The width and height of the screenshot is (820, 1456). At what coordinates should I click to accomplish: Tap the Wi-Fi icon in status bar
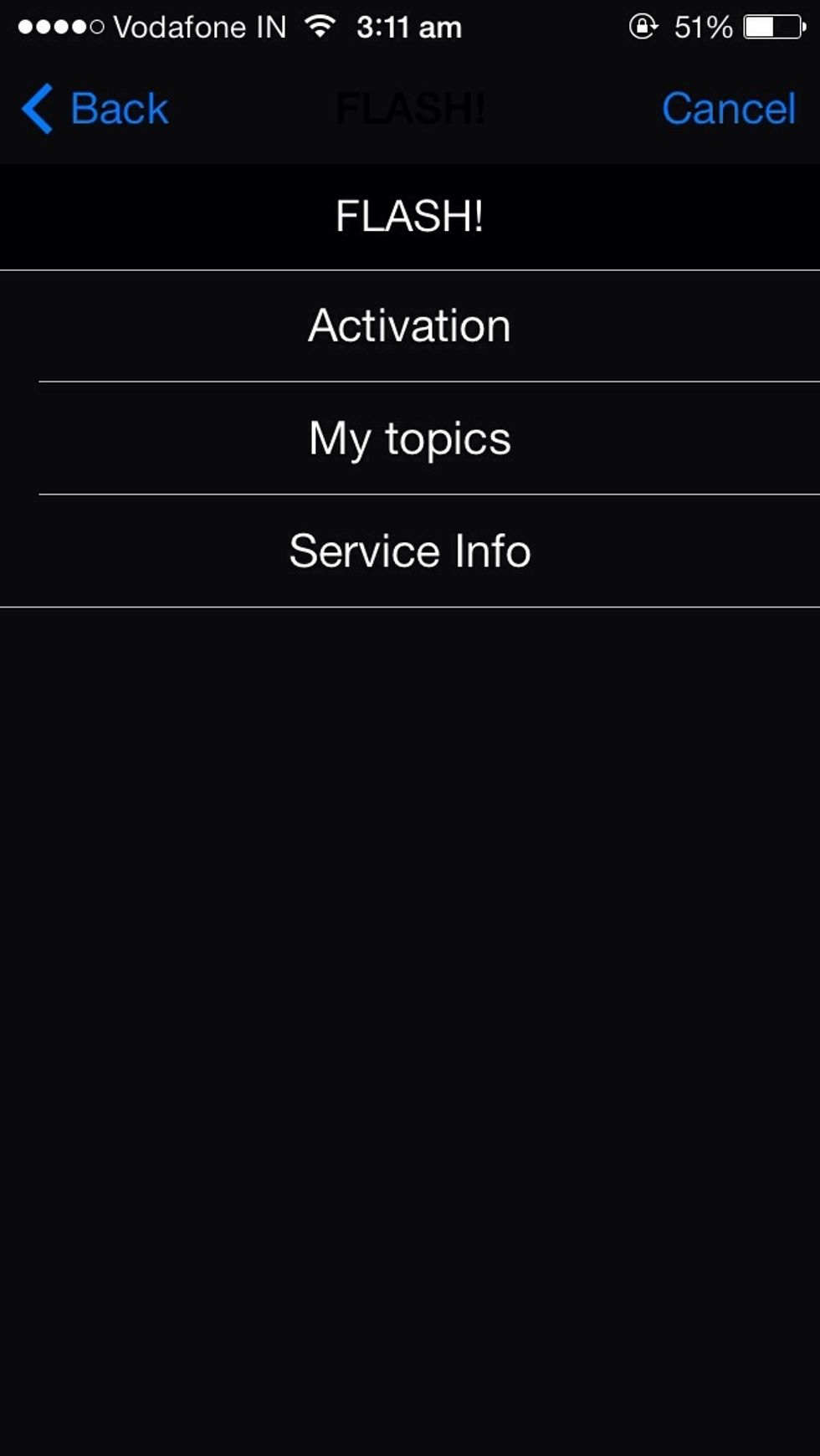point(322,25)
